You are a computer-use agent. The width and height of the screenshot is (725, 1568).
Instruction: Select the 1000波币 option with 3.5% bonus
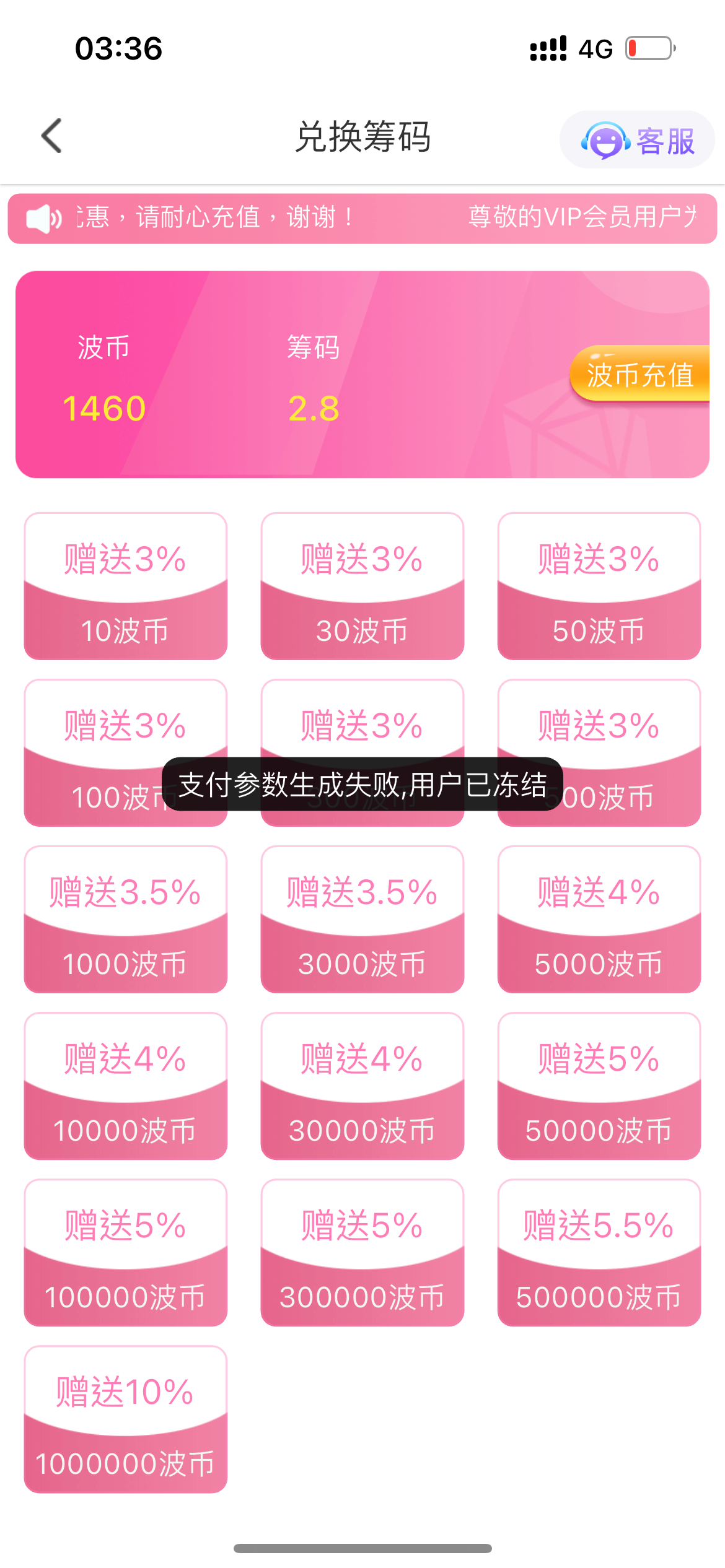[x=125, y=920]
